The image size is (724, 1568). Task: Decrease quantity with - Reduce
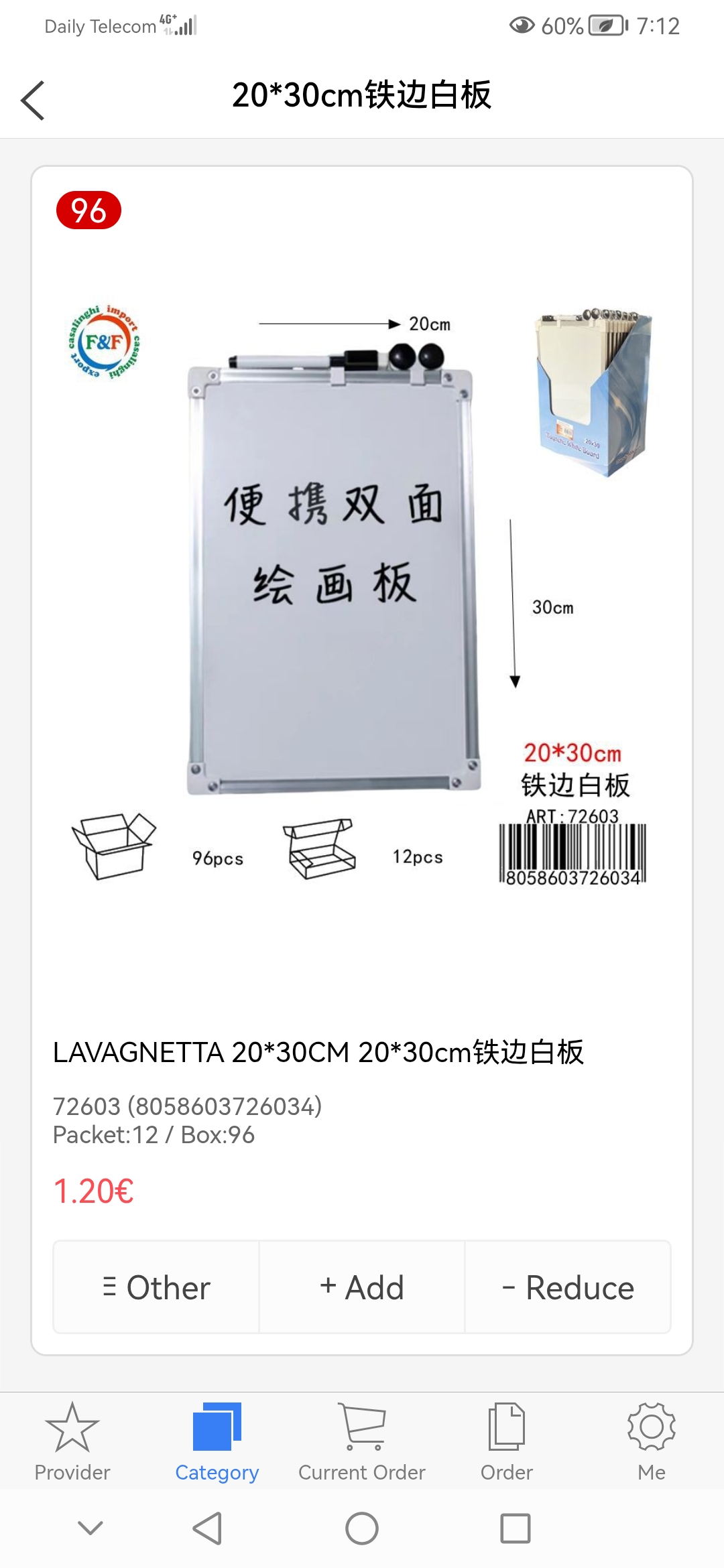568,1287
